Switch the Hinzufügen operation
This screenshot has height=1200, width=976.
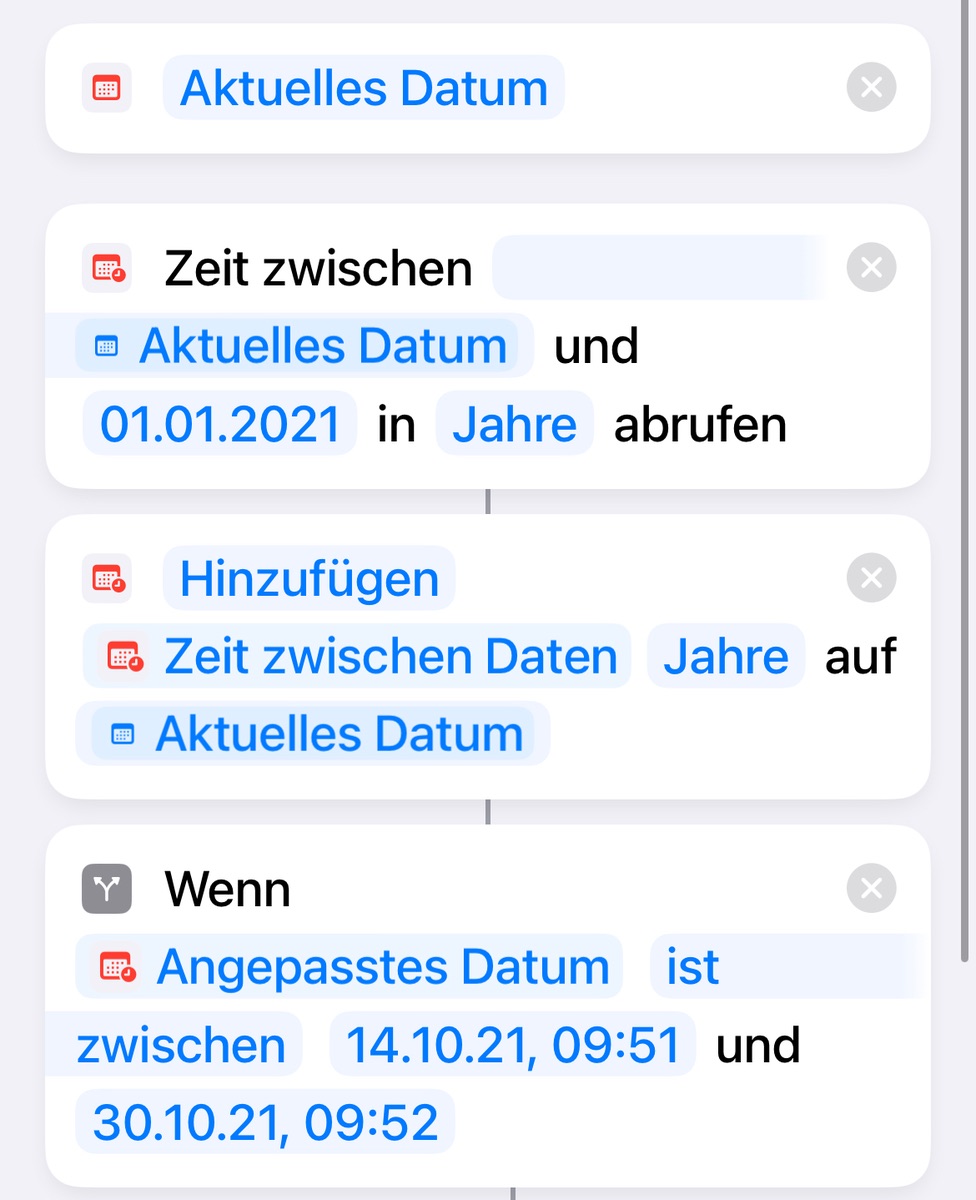point(309,579)
